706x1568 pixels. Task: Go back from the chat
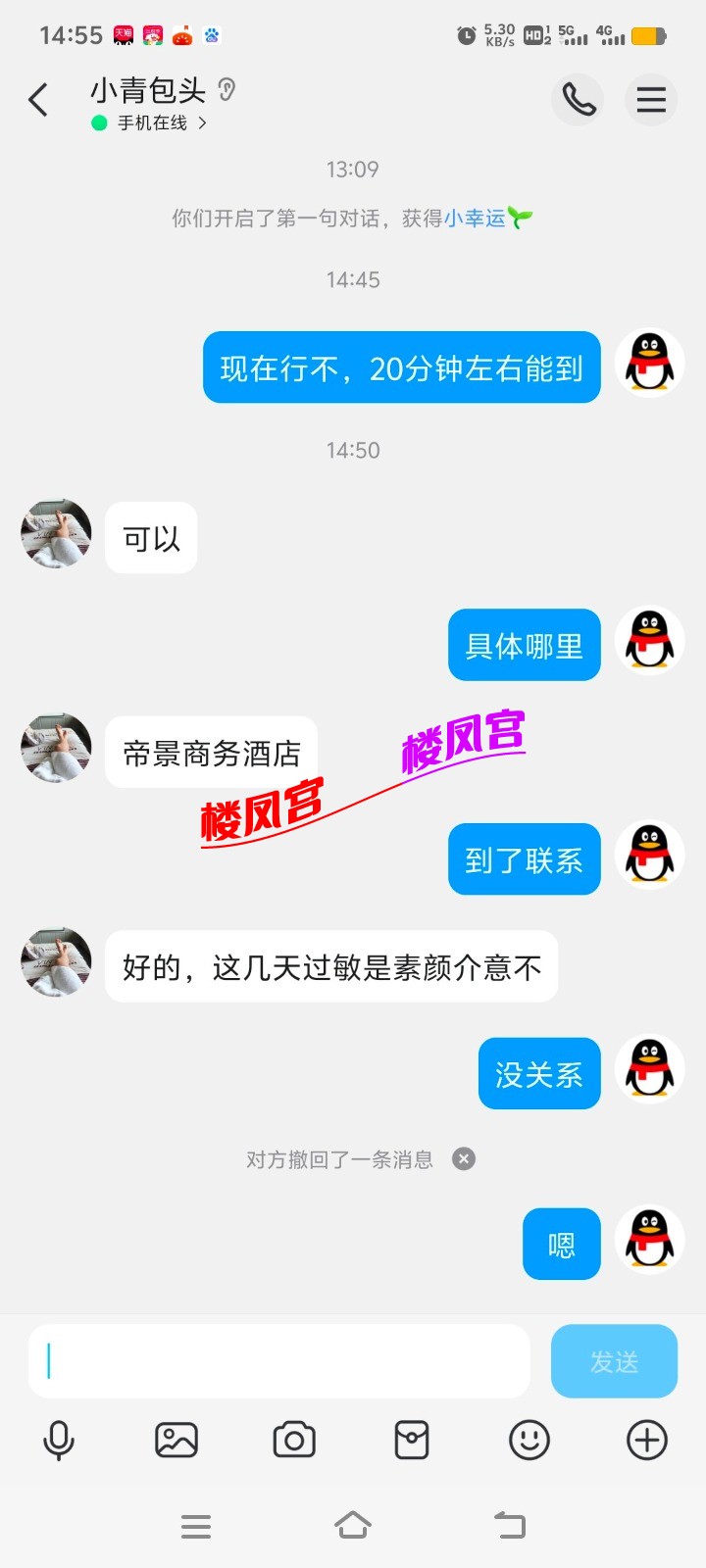point(38,100)
